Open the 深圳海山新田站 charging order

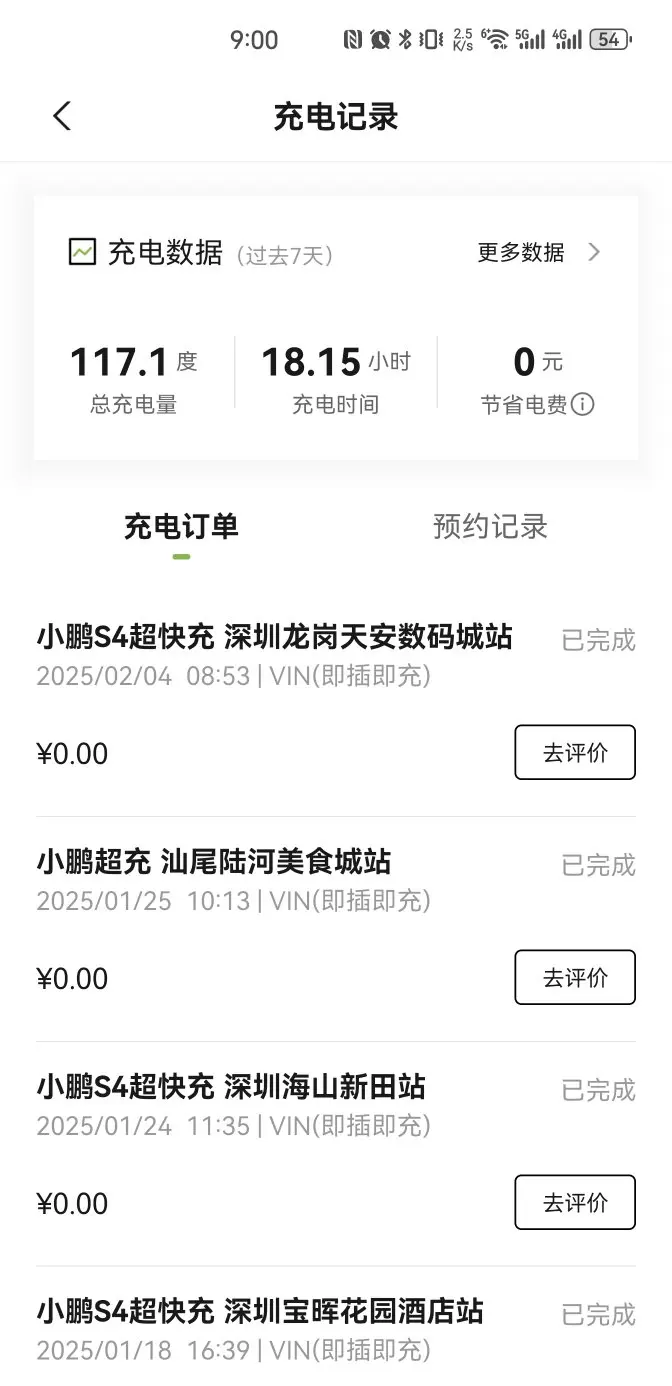tap(336, 1154)
